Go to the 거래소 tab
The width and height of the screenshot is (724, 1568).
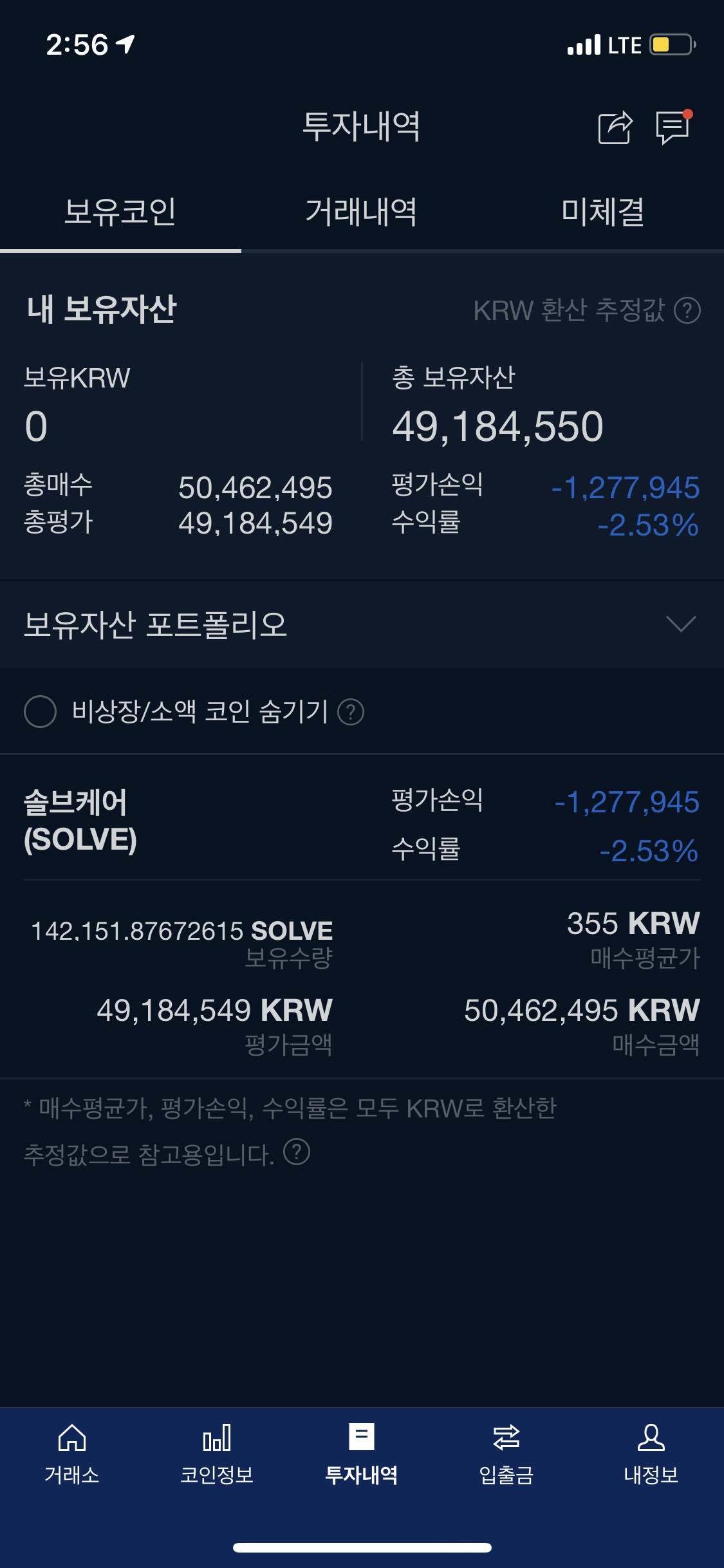pyautogui.click(x=72, y=1453)
